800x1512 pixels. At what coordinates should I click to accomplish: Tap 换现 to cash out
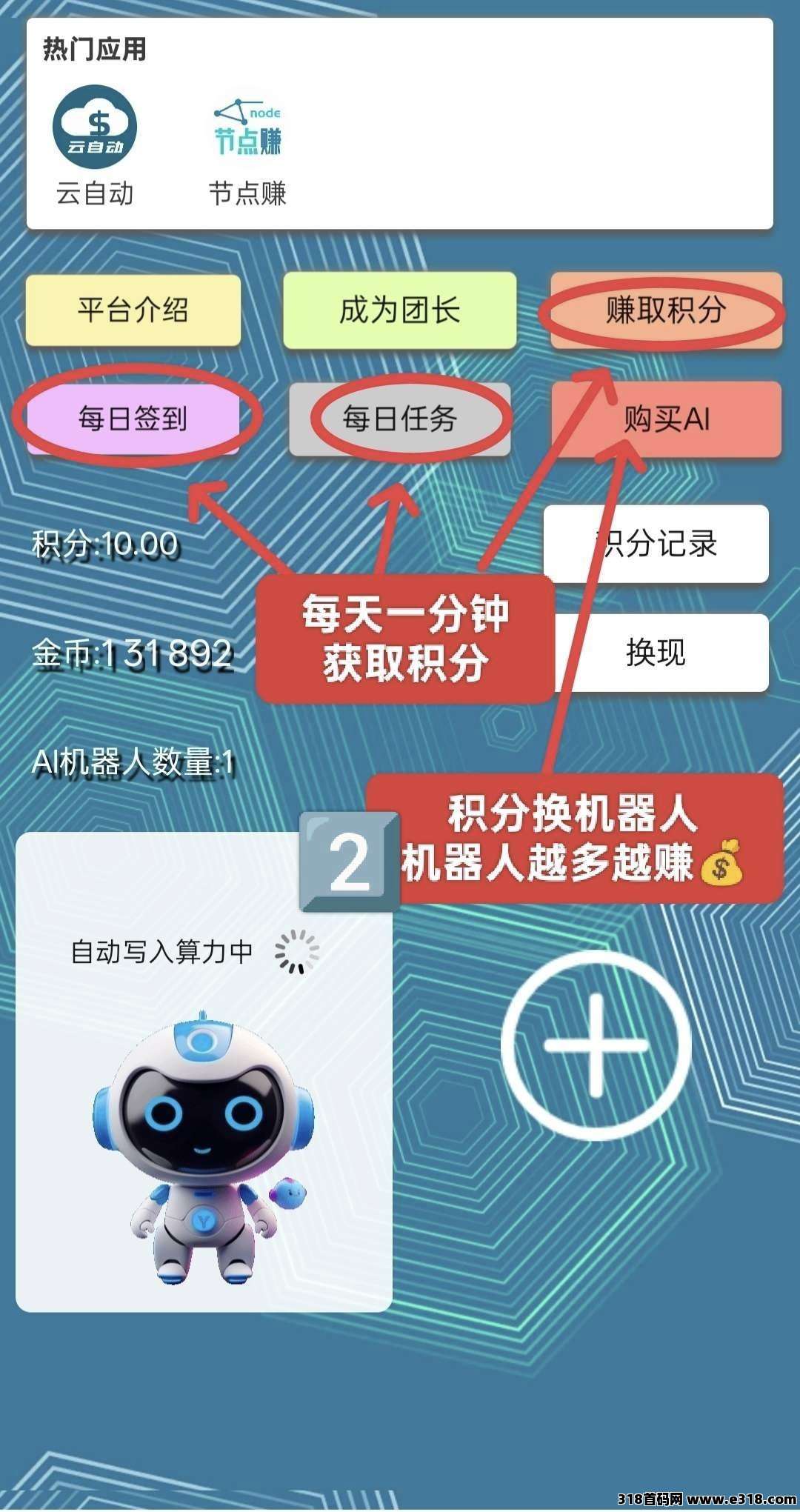656,653
